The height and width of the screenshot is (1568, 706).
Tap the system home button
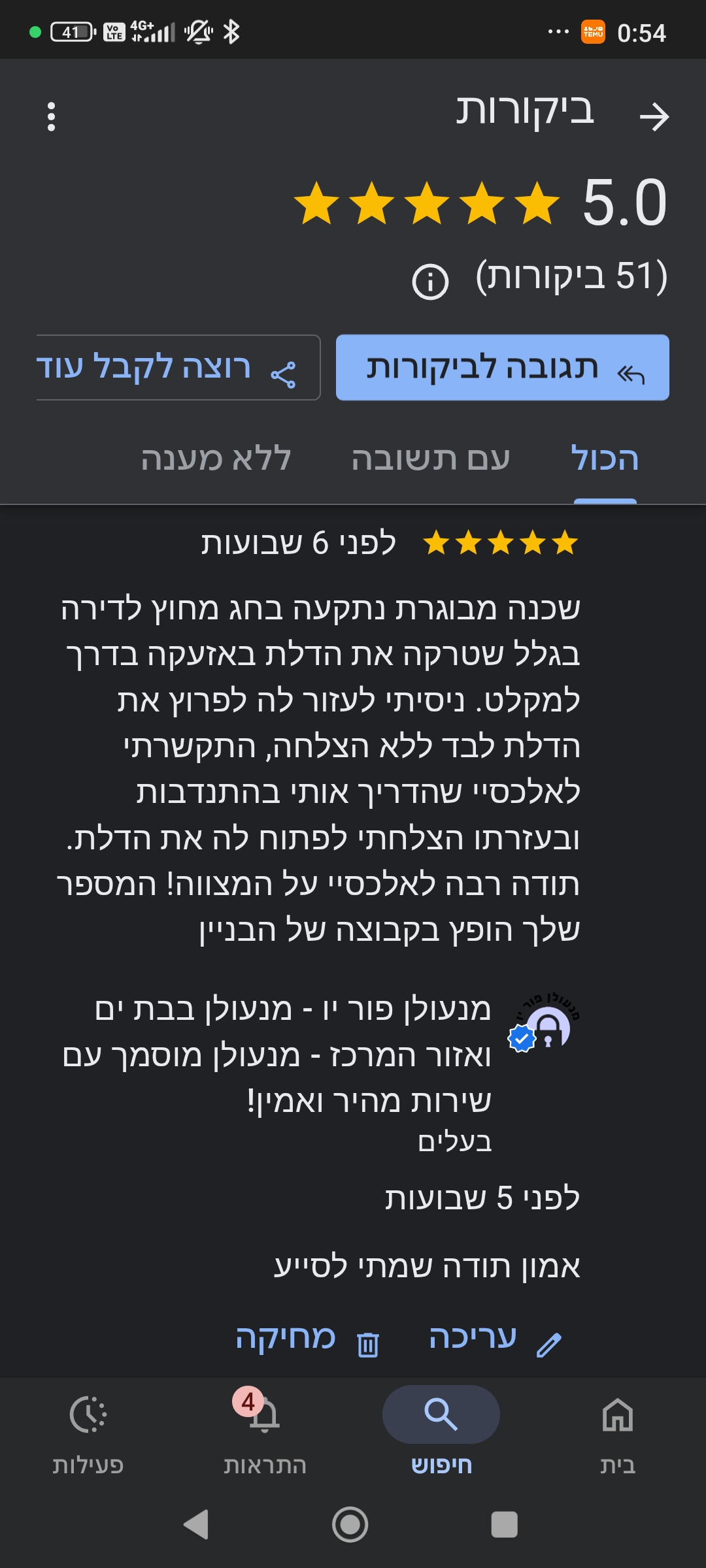pyautogui.click(x=350, y=1524)
